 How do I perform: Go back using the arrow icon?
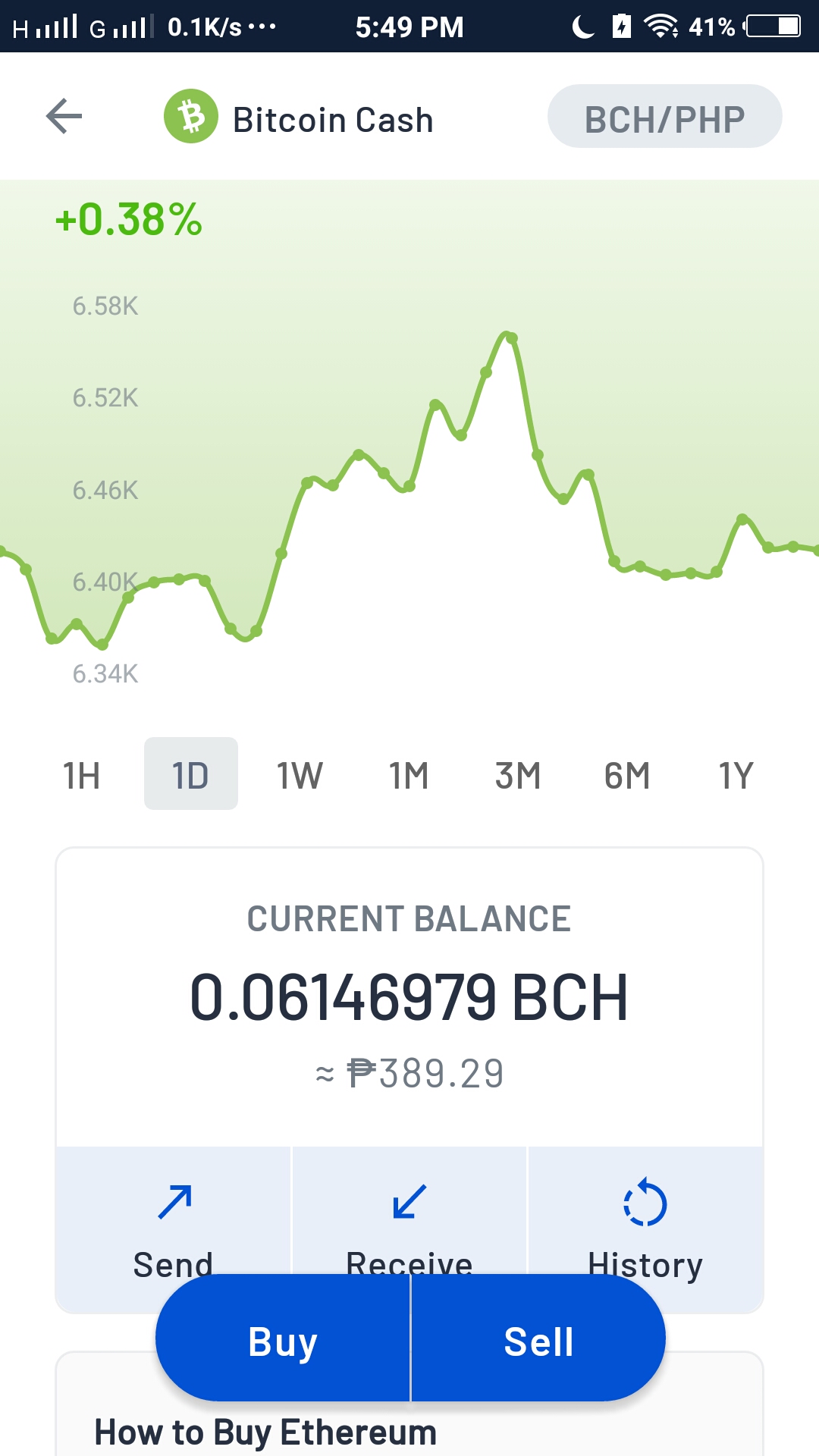pyautogui.click(x=64, y=116)
